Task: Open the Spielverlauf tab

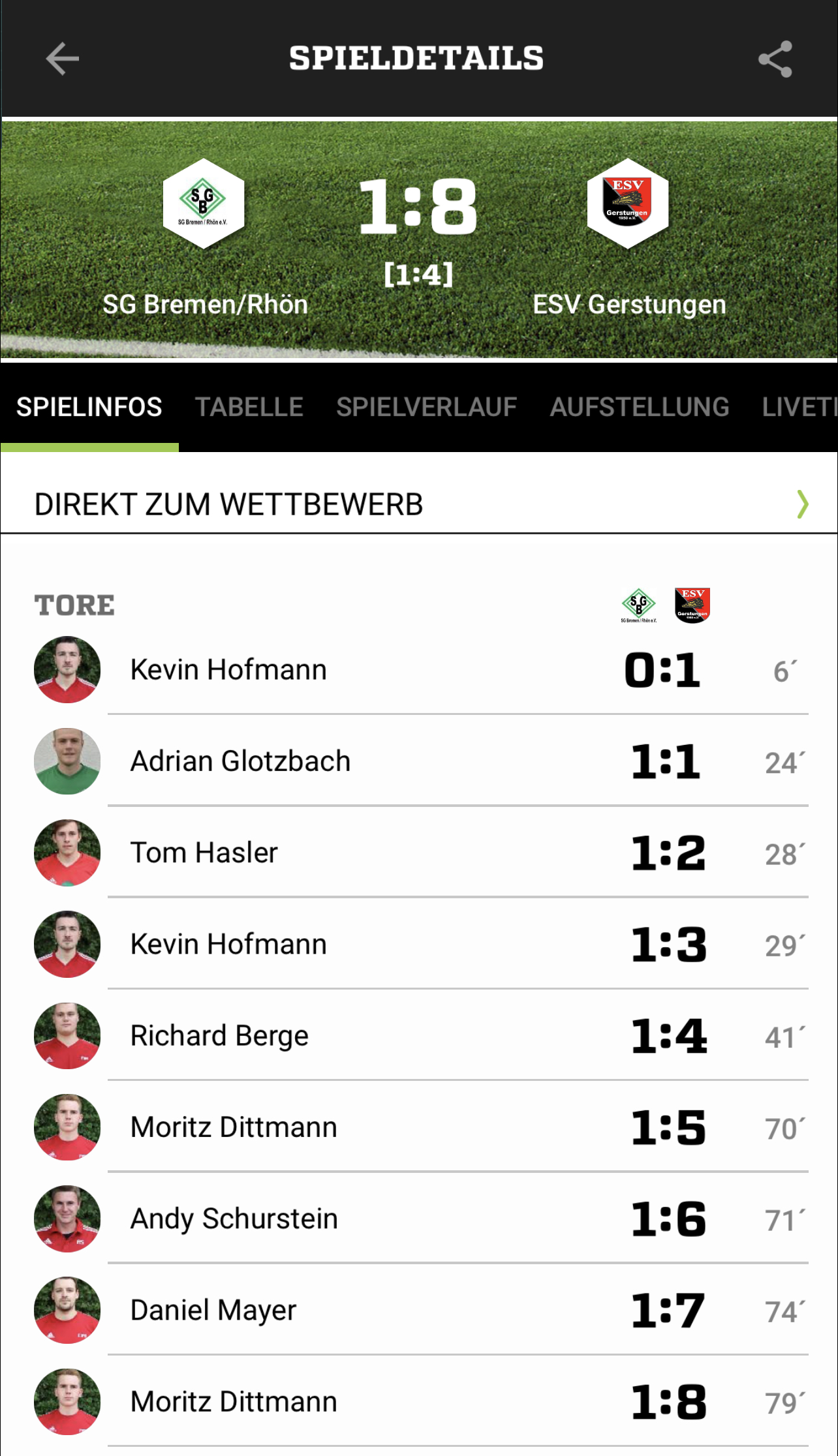Action: coord(427,407)
